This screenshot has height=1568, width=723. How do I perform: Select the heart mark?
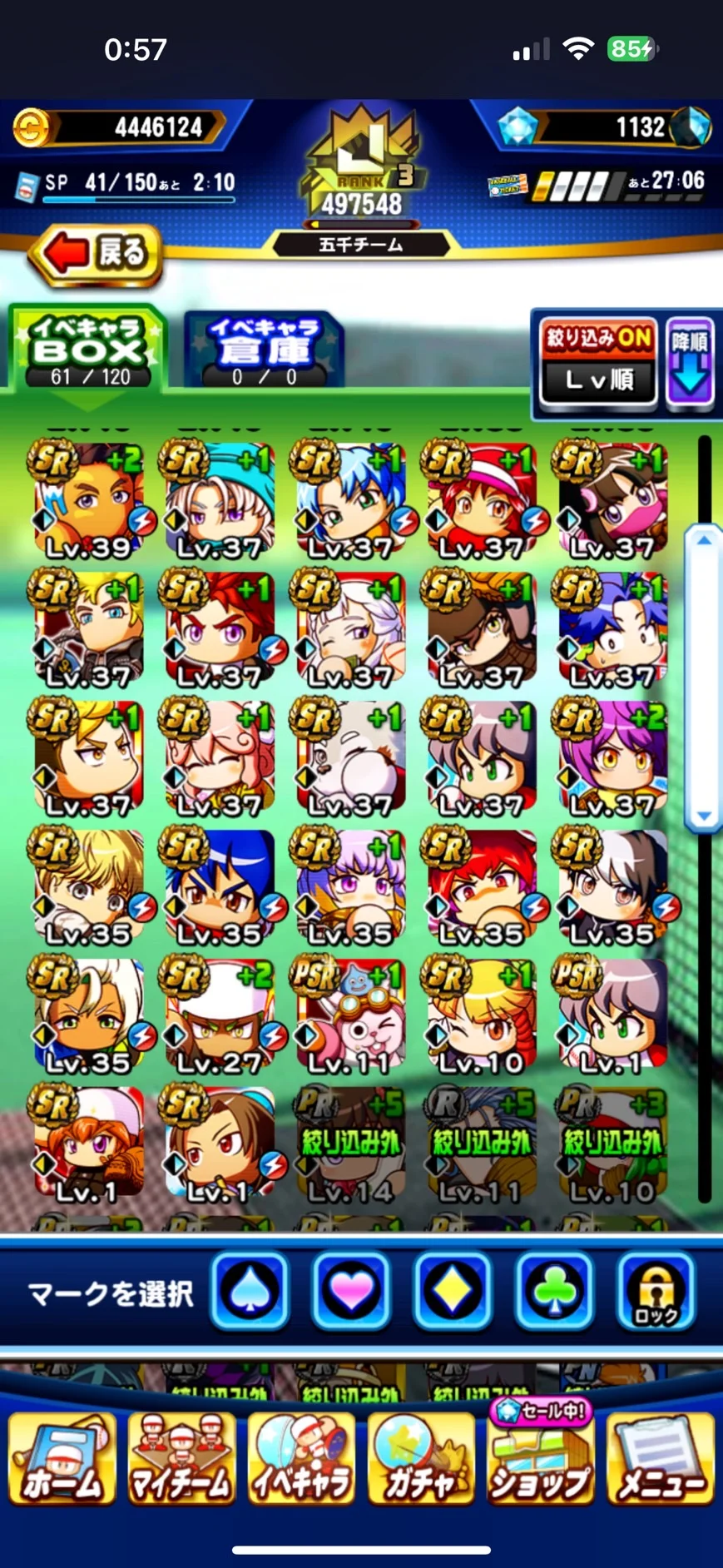click(x=351, y=1290)
